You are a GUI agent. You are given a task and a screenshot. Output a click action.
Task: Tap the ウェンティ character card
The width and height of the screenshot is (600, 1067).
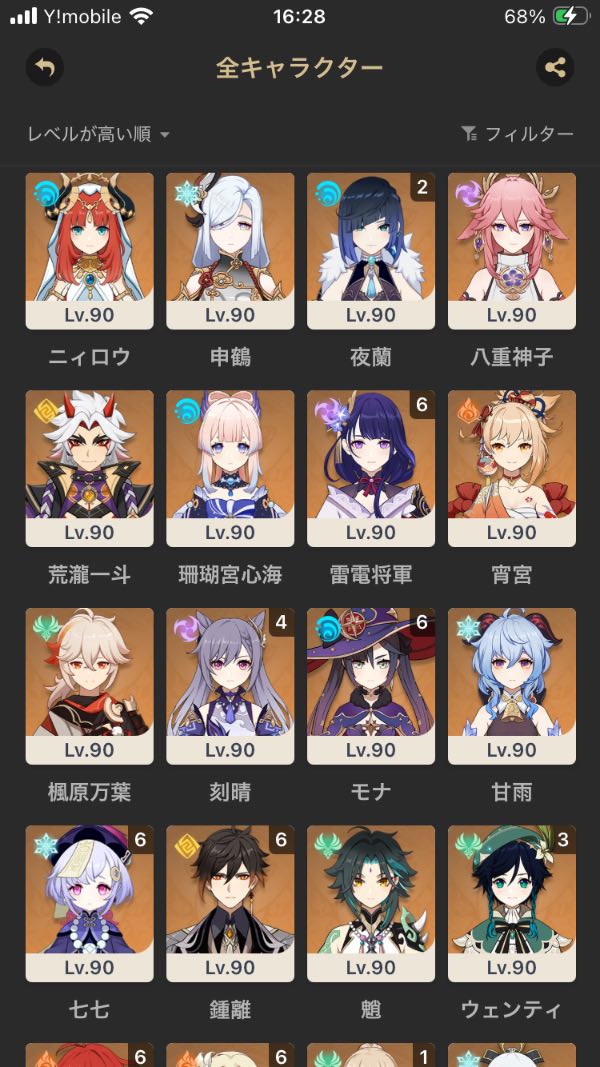pos(512,902)
